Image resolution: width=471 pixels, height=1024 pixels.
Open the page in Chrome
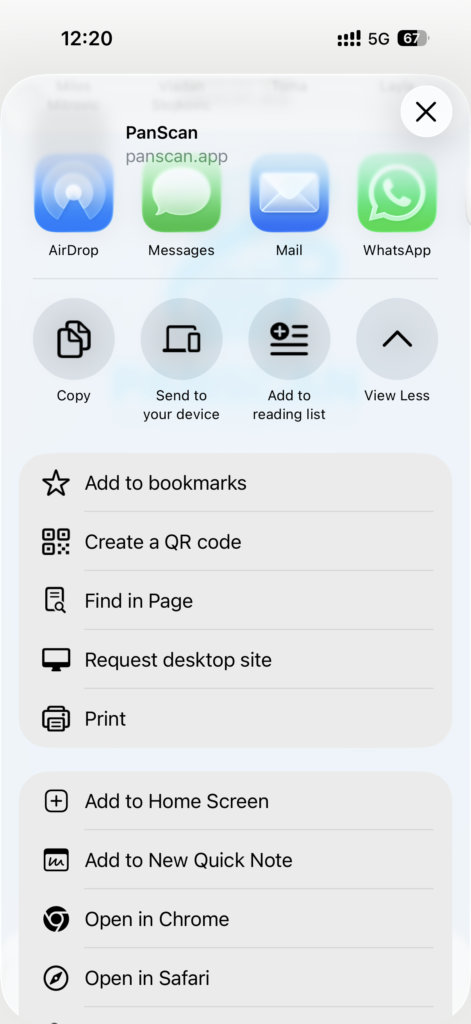(x=235, y=919)
